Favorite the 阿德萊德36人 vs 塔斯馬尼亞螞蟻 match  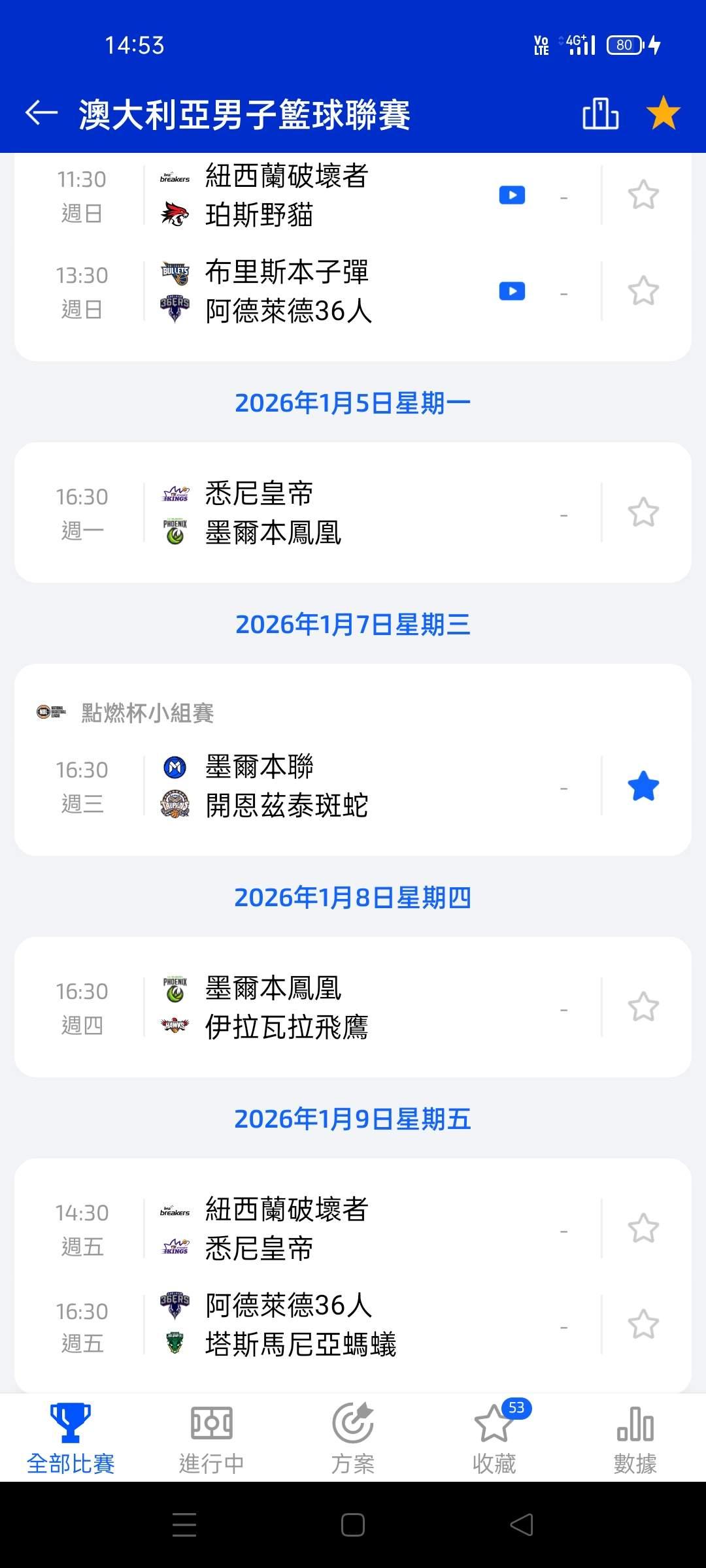click(643, 1324)
